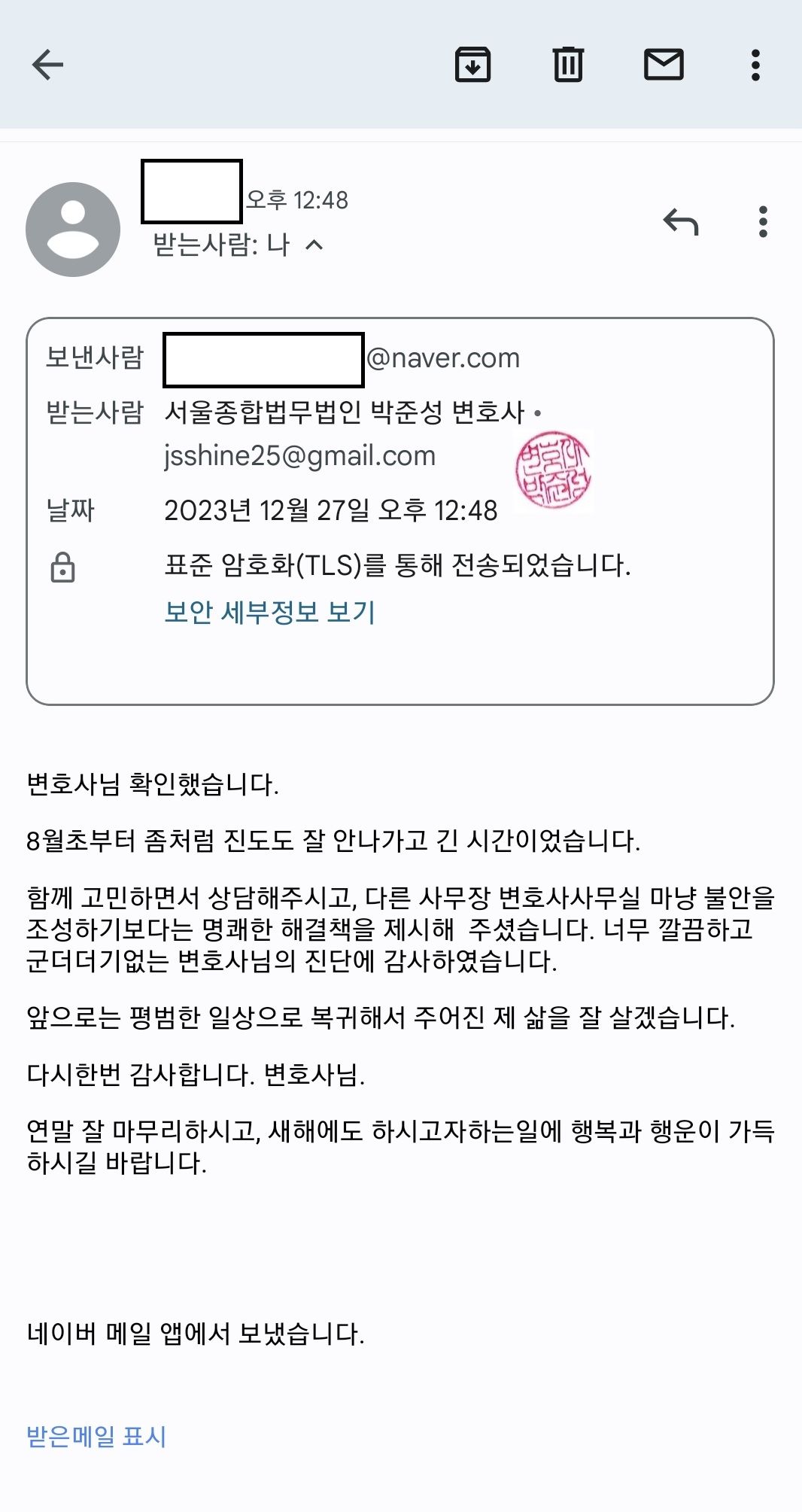The height and width of the screenshot is (1512, 802).
Task: Open the message's three-dot menu
Action: pyautogui.click(x=763, y=222)
